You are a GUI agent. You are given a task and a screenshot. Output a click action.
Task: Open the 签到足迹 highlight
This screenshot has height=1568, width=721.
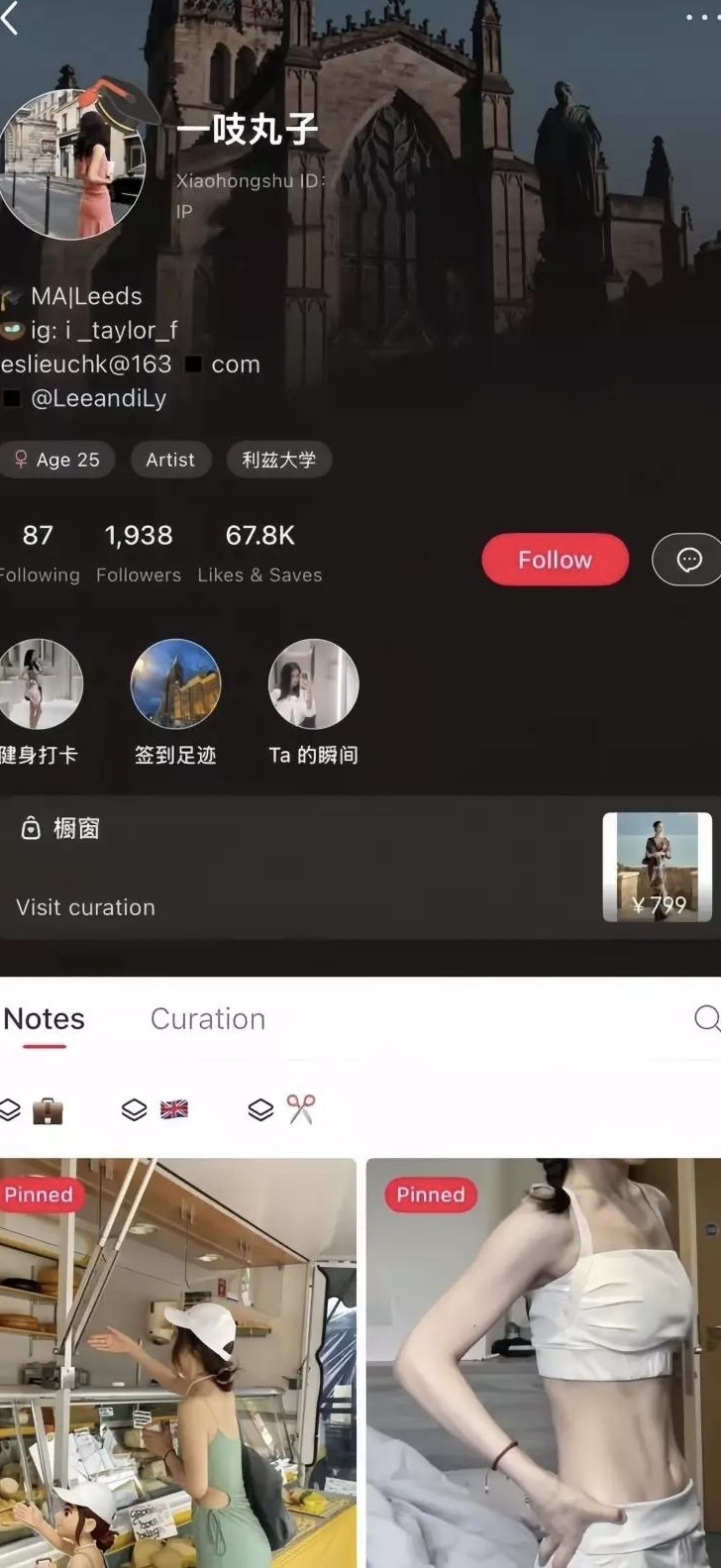pos(175,684)
